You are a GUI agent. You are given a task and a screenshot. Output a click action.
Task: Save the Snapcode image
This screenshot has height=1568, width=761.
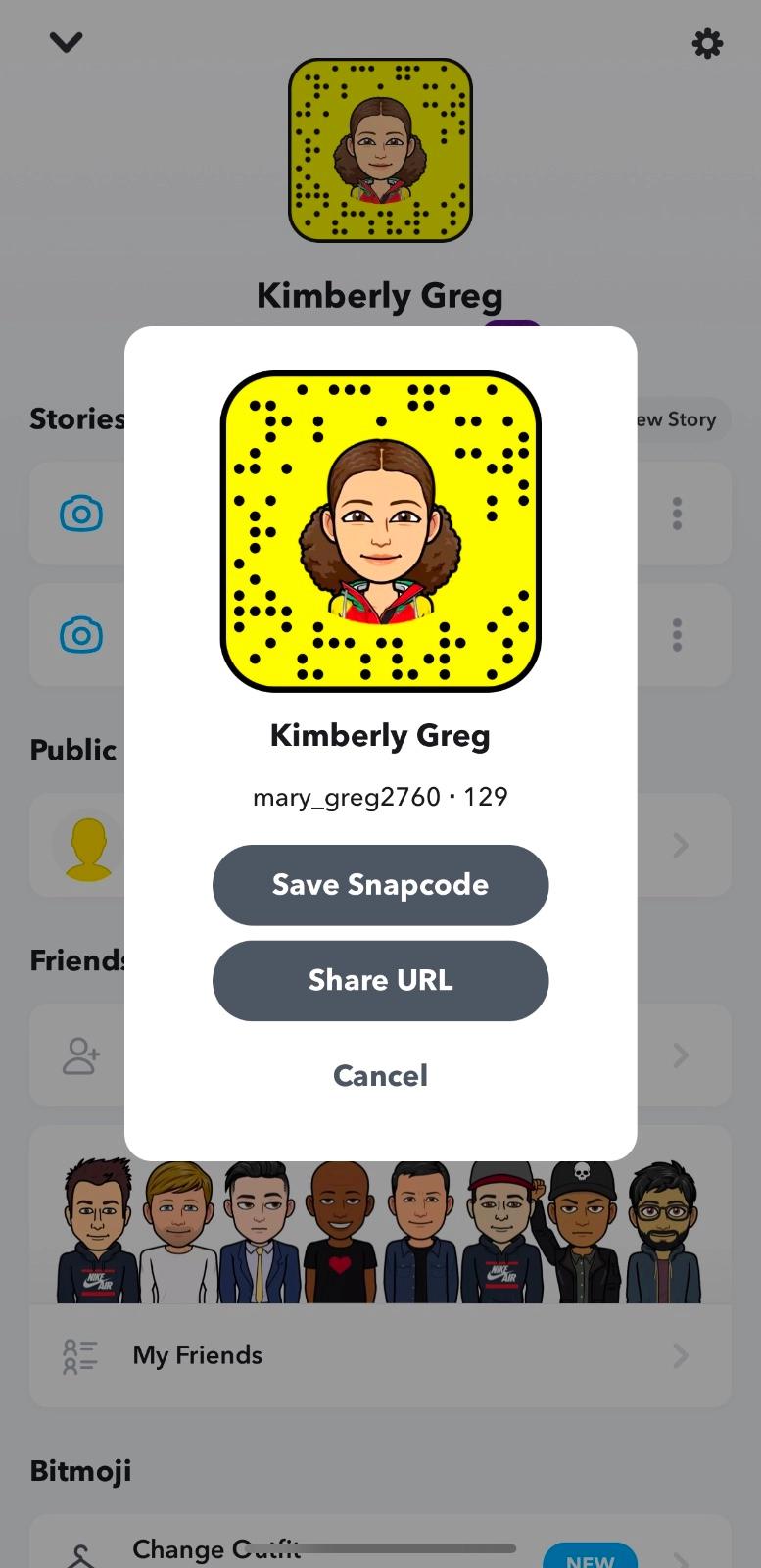coord(380,885)
